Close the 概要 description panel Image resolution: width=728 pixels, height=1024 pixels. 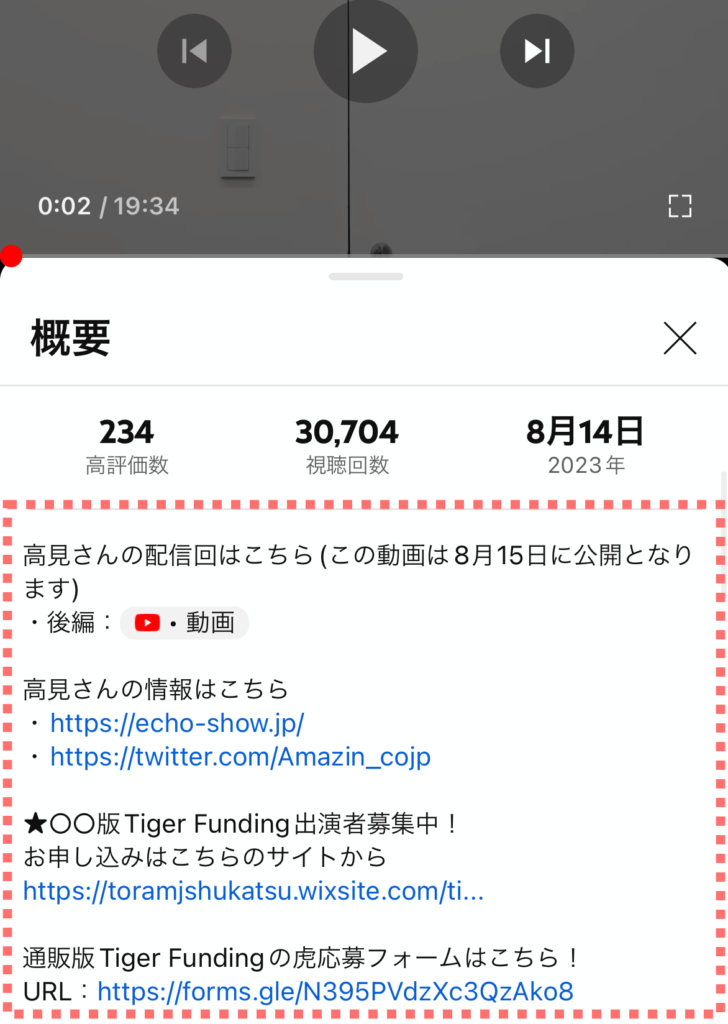tap(680, 340)
